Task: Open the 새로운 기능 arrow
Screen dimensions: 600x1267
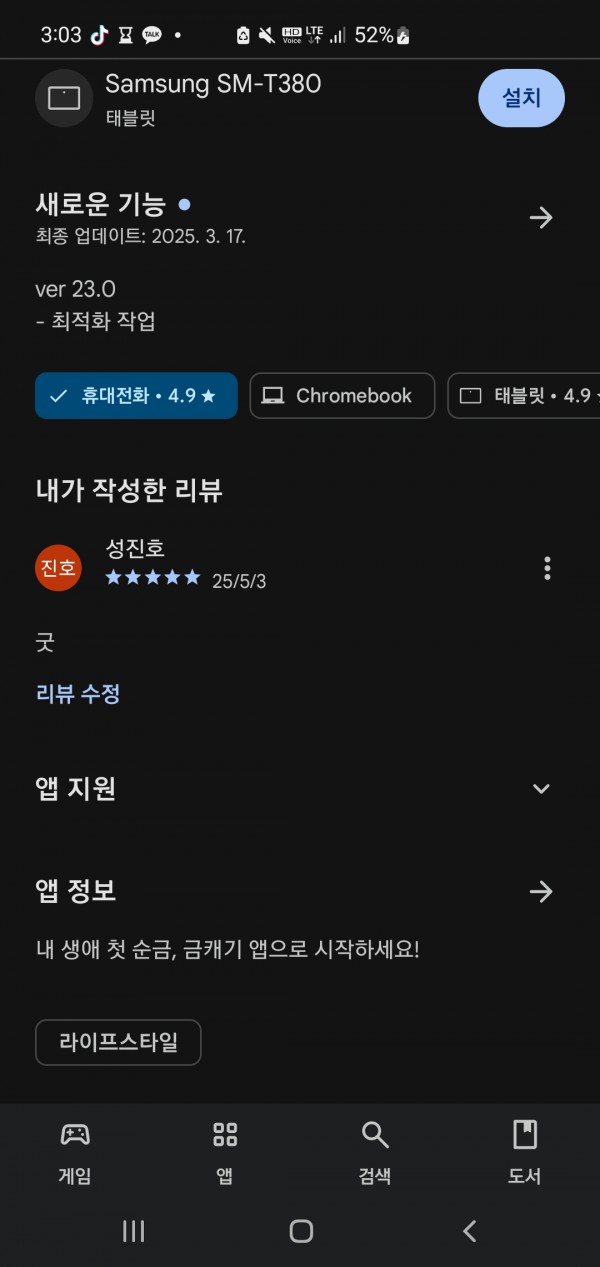Action: click(x=541, y=218)
